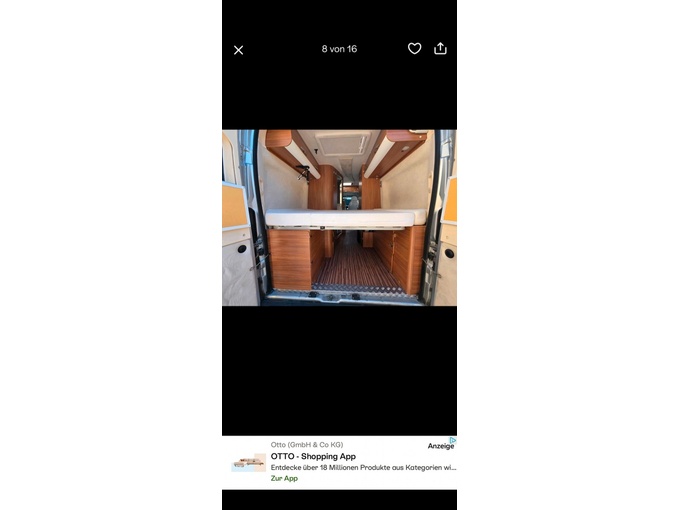The width and height of the screenshot is (680, 510).
Task: Add this listing to favorites
Action: tap(414, 48)
